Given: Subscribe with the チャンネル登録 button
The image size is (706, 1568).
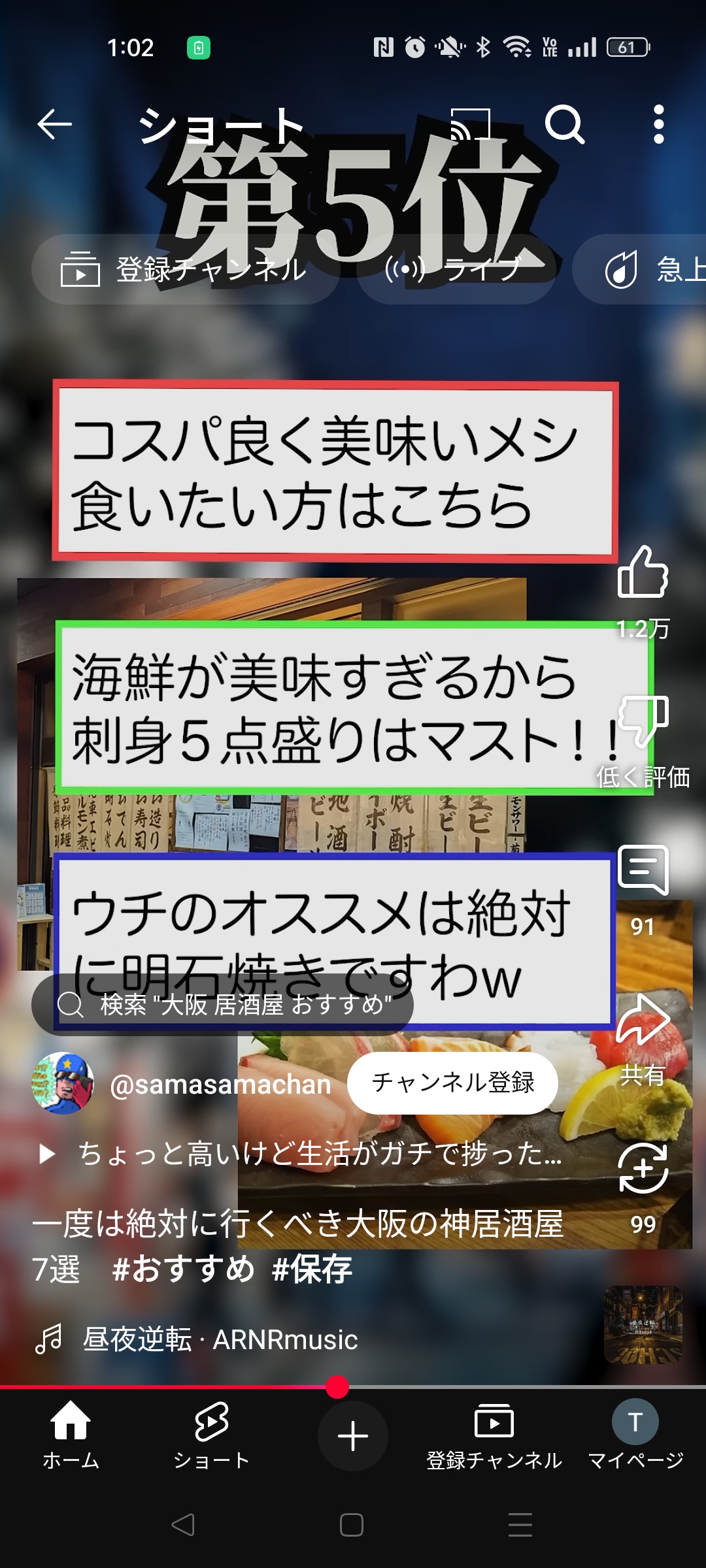Looking at the screenshot, I should [452, 1083].
